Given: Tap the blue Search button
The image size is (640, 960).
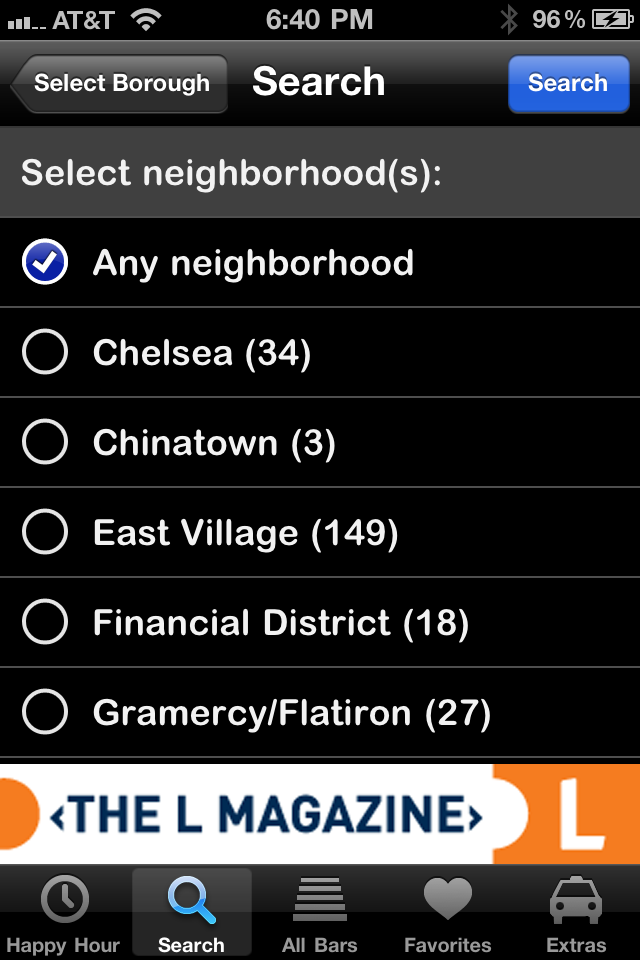Looking at the screenshot, I should (567, 83).
